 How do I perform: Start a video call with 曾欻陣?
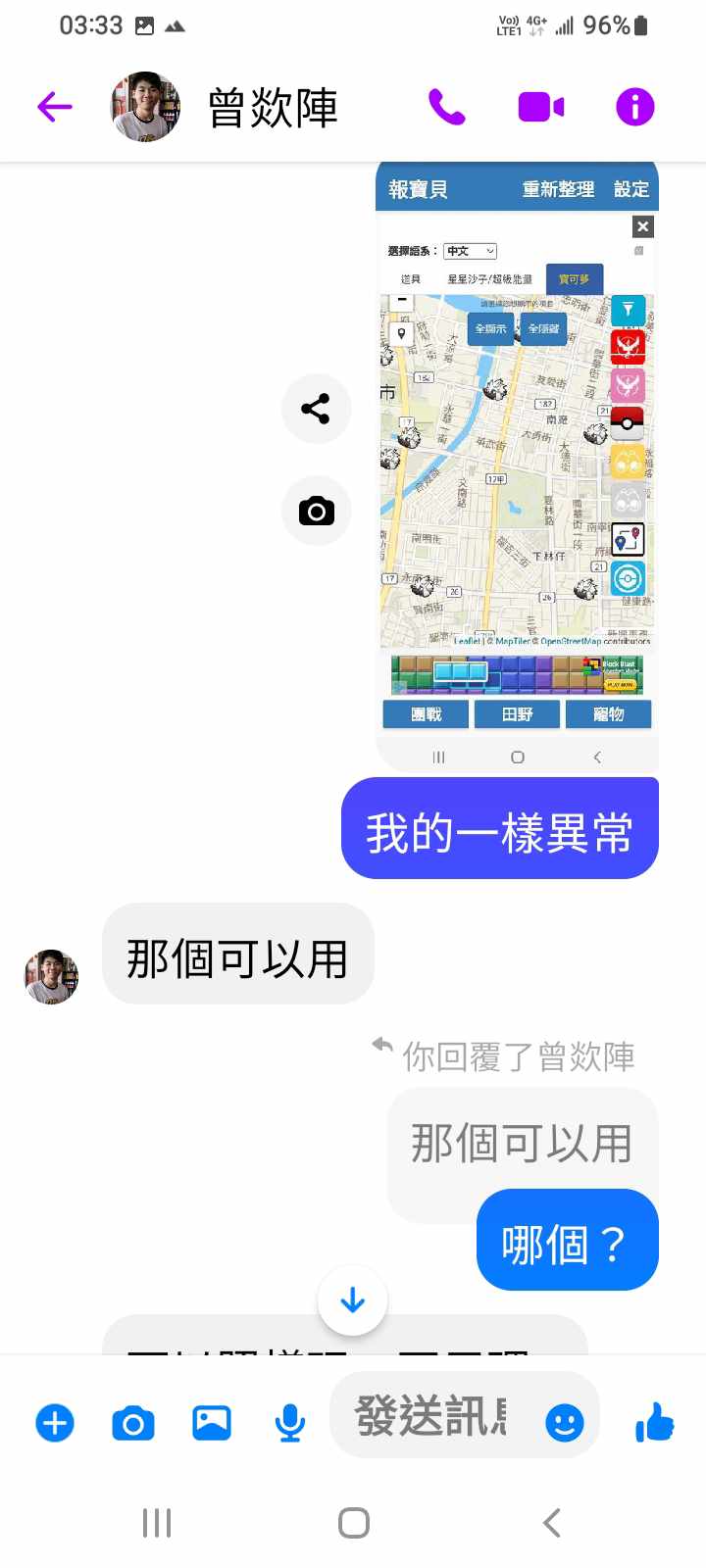(541, 107)
